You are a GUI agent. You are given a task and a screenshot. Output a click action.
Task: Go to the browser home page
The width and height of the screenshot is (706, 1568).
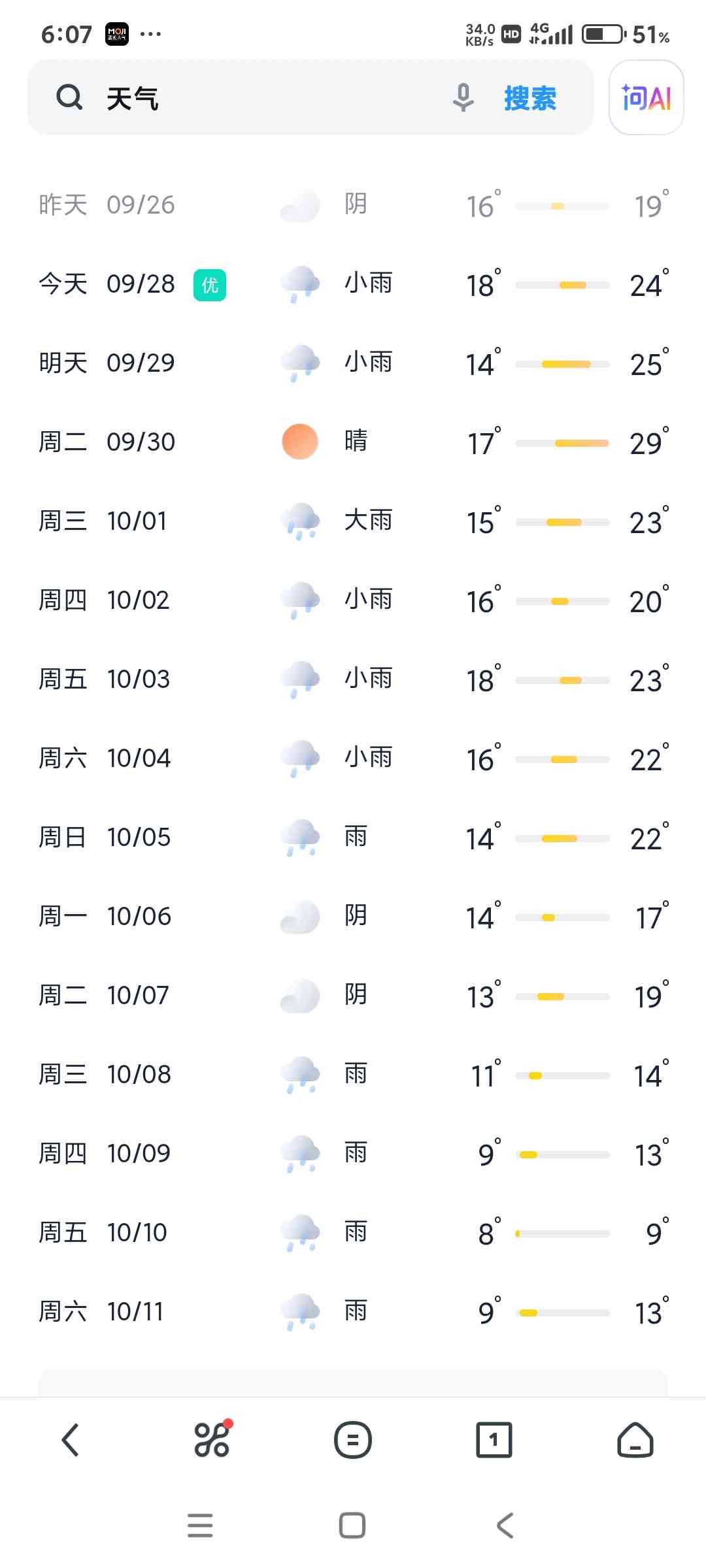click(x=635, y=1440)
